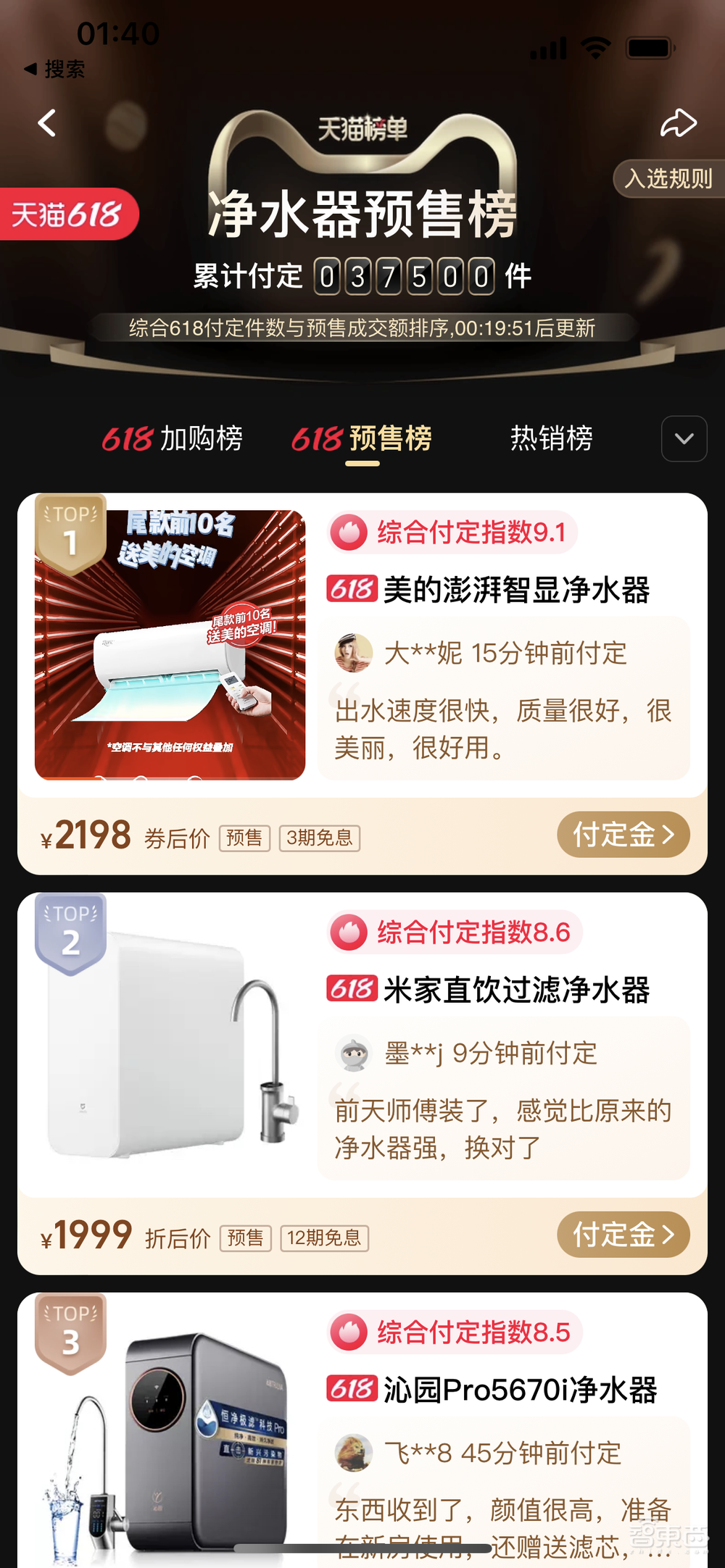Tap the back arrow at top left
This screenshot has width=725, height=1568.
click(x=46, y=123)
